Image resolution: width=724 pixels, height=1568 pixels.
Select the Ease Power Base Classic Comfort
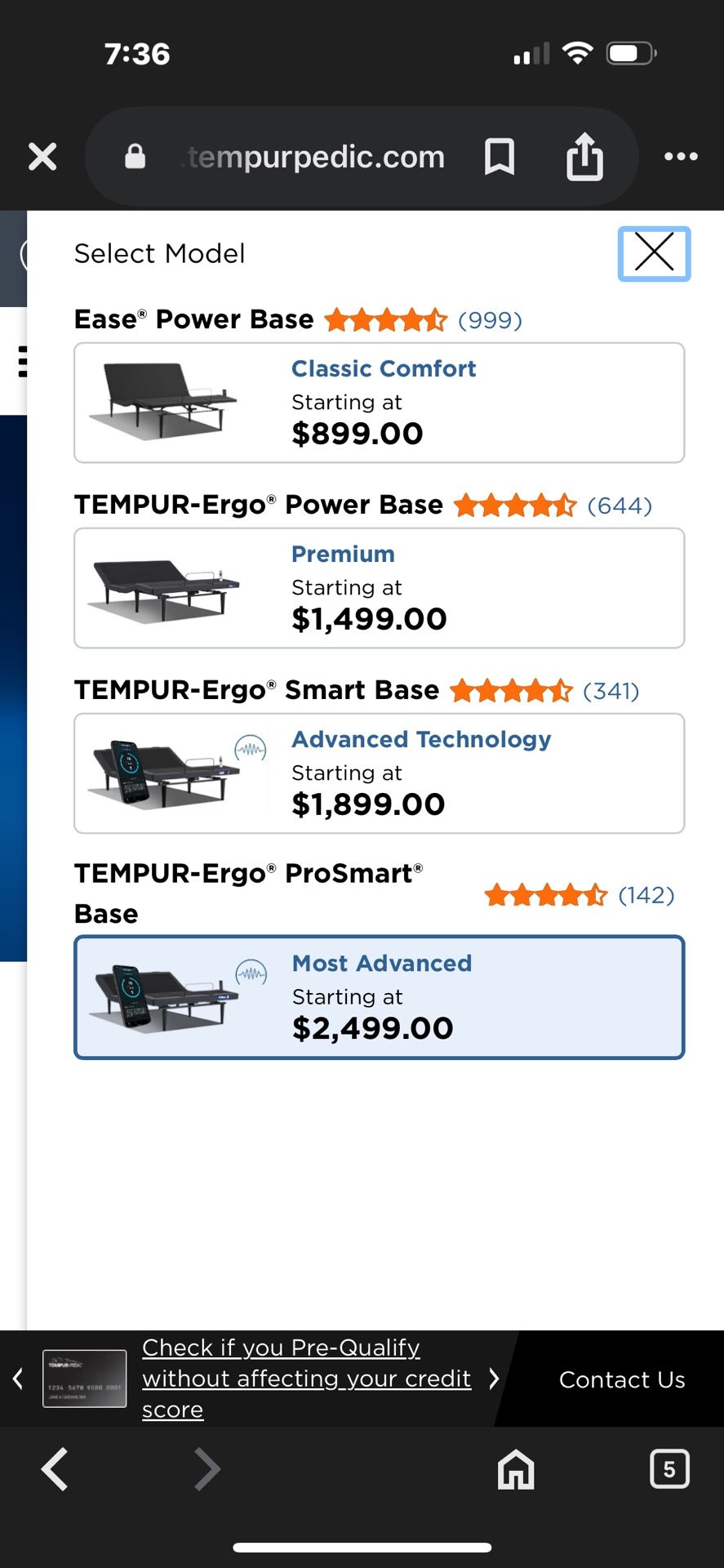point(379,403)
